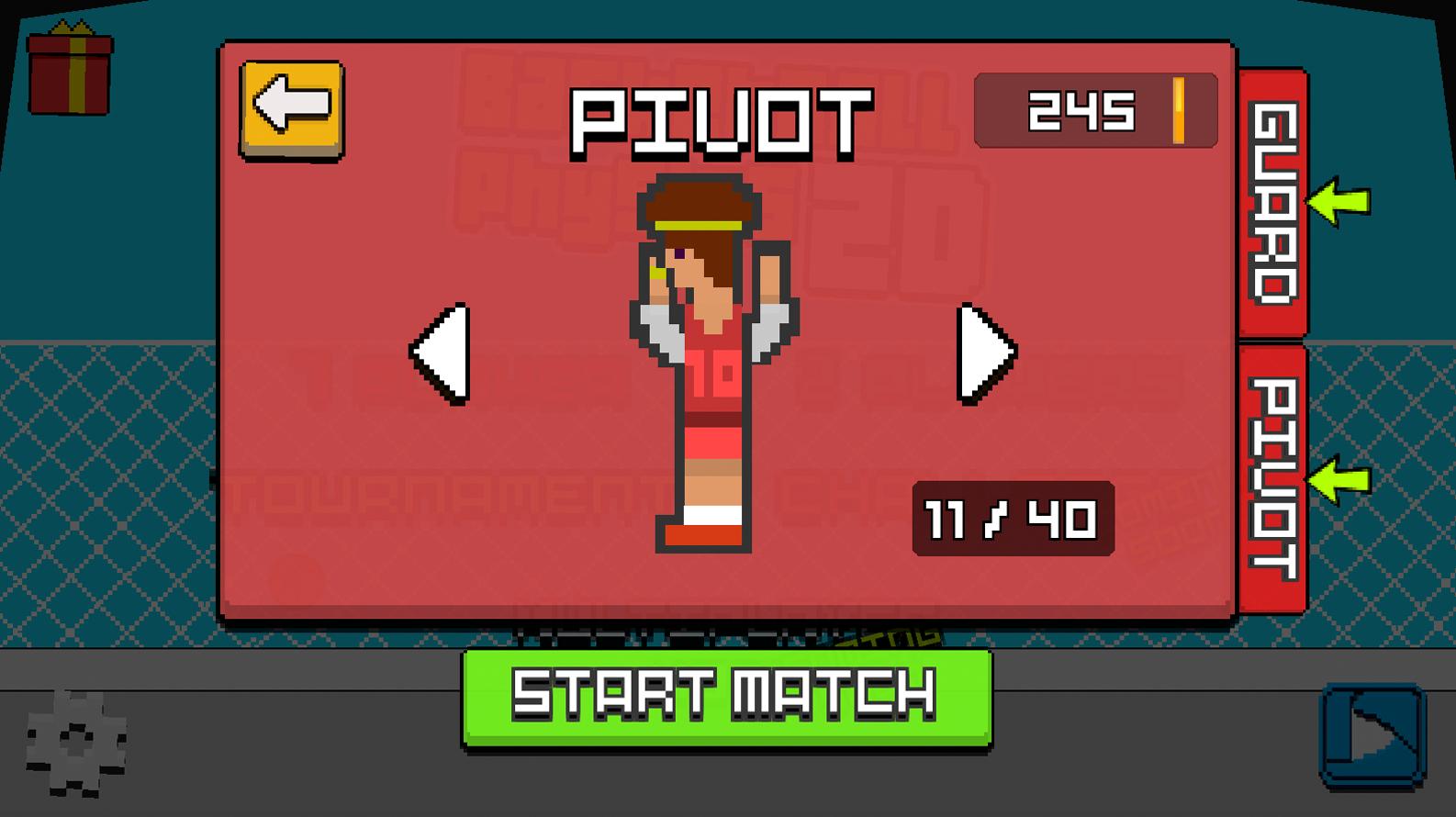Open the settings gear

click(x=75, y=742)
